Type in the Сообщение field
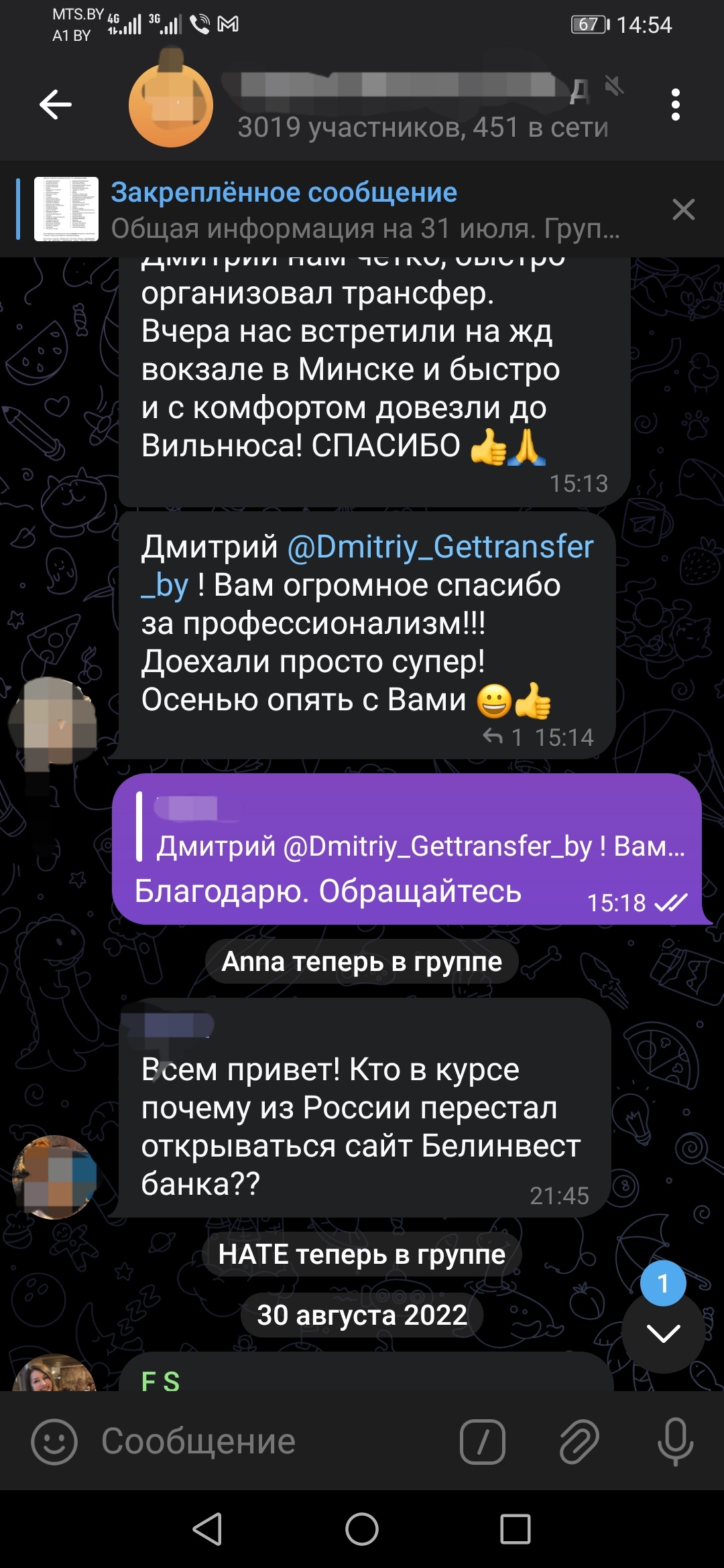The height and width of the screenshot is (1568, 724). 268,1441
